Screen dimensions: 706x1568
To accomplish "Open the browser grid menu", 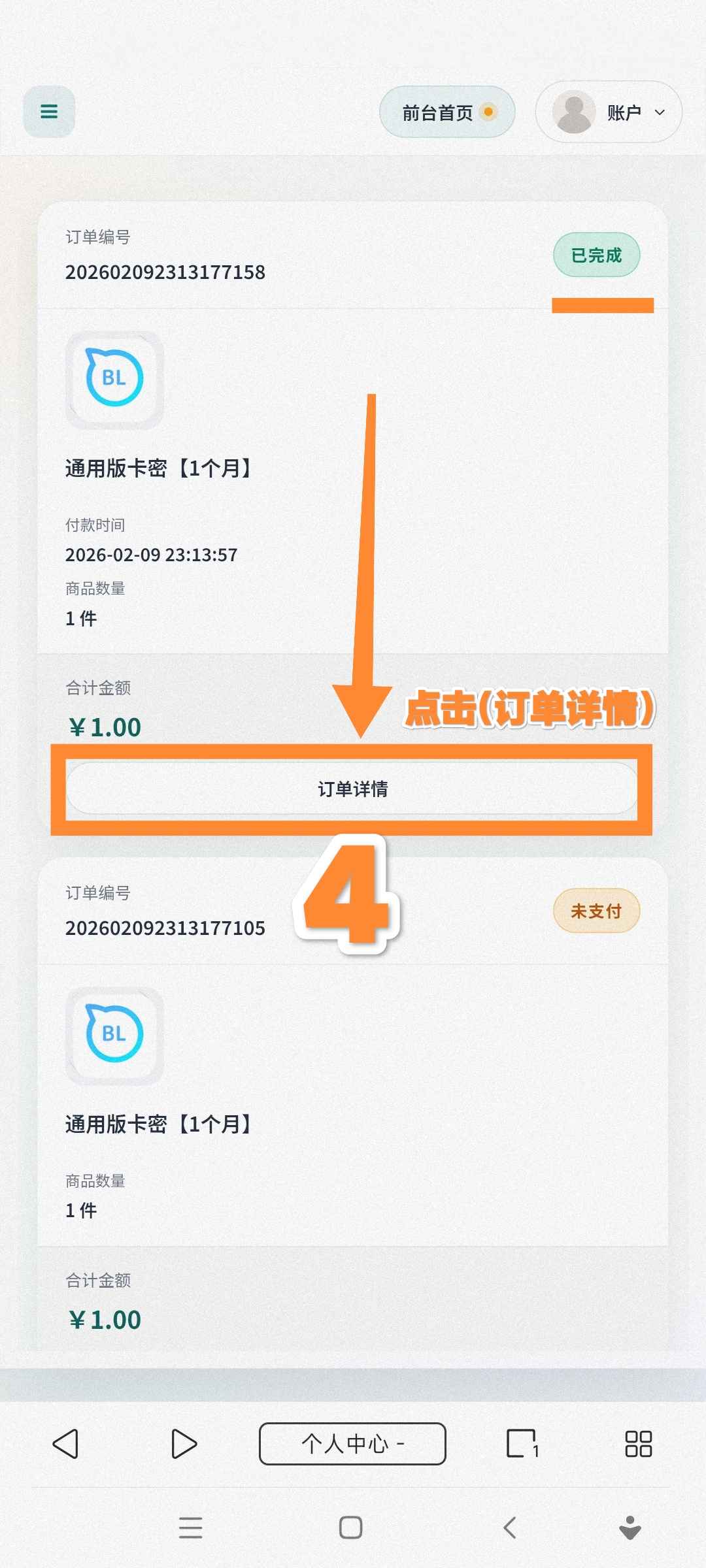I will pyautogui.click(x=638, y=1444).
